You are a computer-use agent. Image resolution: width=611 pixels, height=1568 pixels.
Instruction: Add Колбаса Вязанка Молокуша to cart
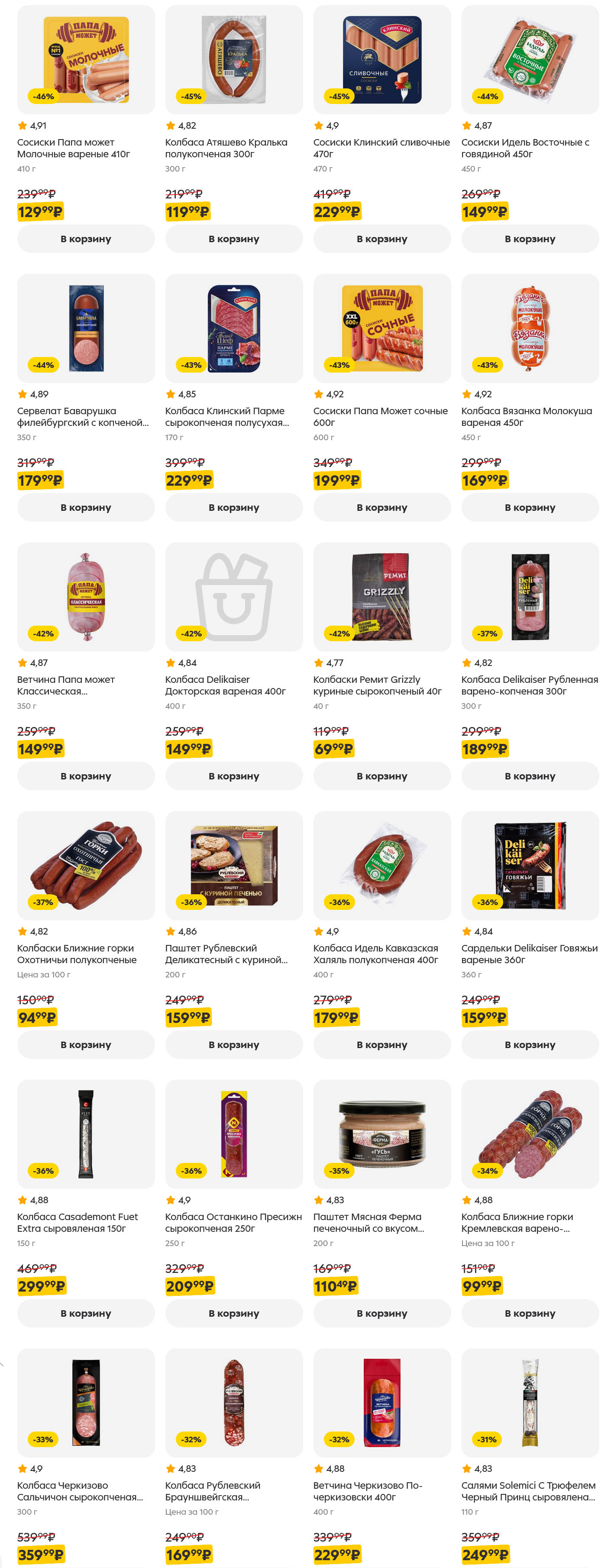point(530,507)
